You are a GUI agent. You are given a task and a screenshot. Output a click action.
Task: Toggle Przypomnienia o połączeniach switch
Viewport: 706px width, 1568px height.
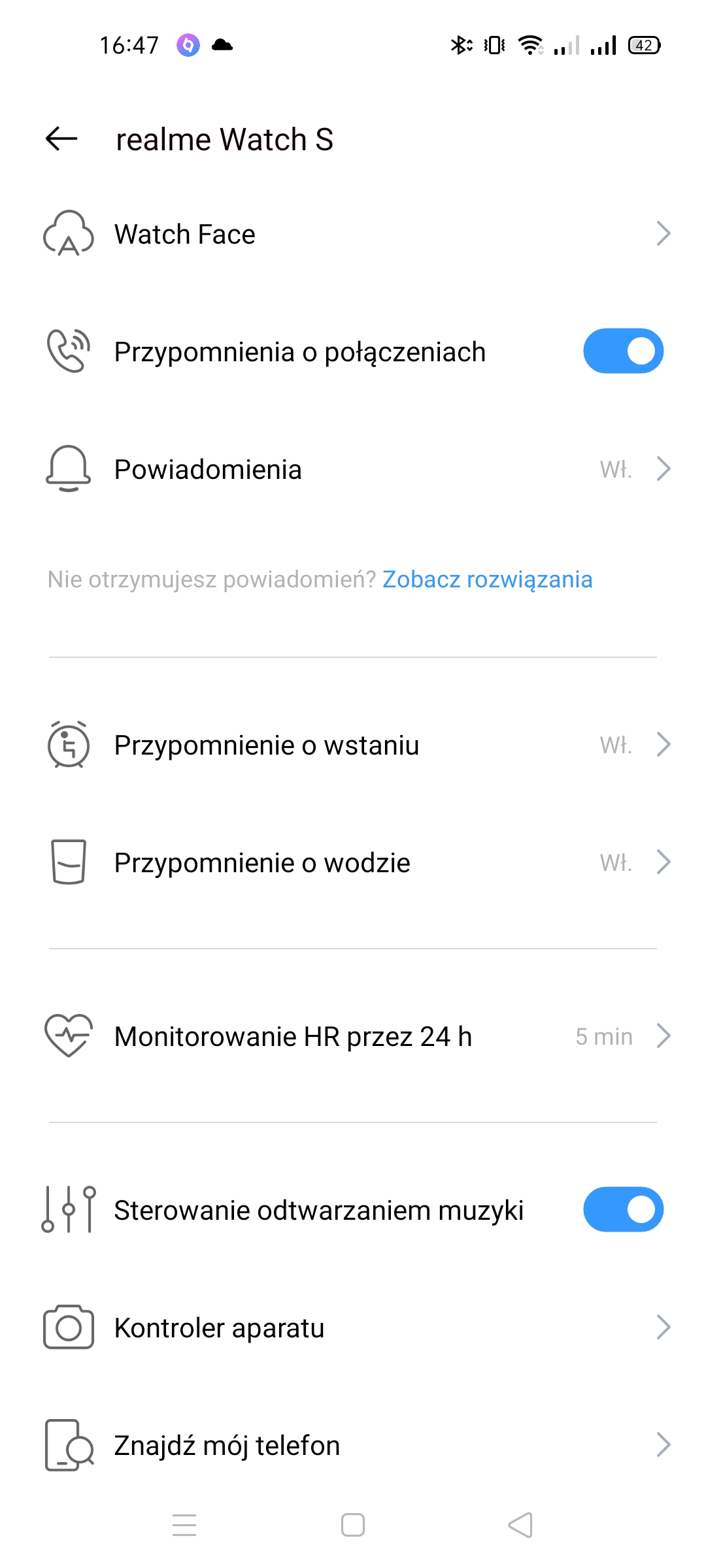(x=623, y=351)
